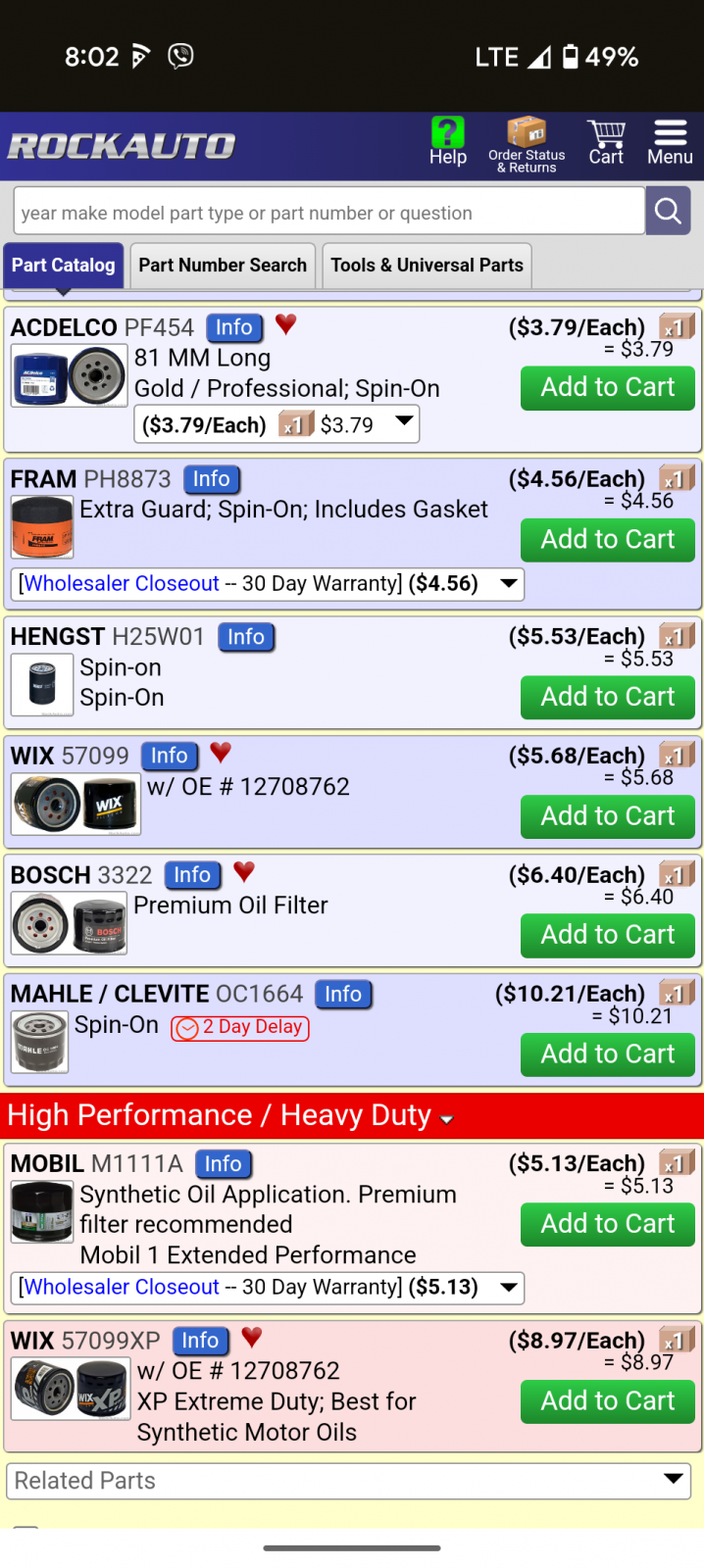Add HENGST H25W01 to cart
This screenshot has height=1568, width=704.
[608, 698]
